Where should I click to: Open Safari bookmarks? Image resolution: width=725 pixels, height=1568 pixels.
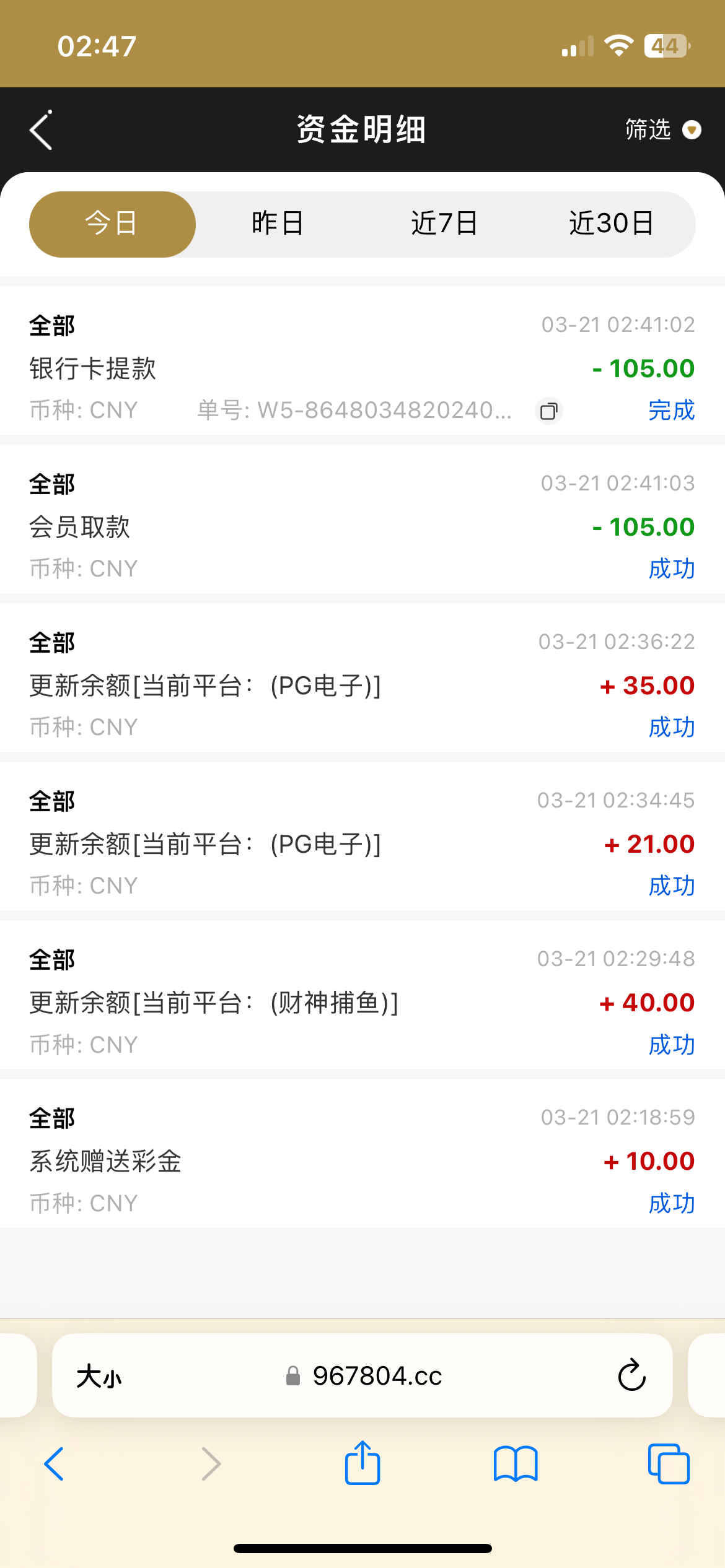516,1464
